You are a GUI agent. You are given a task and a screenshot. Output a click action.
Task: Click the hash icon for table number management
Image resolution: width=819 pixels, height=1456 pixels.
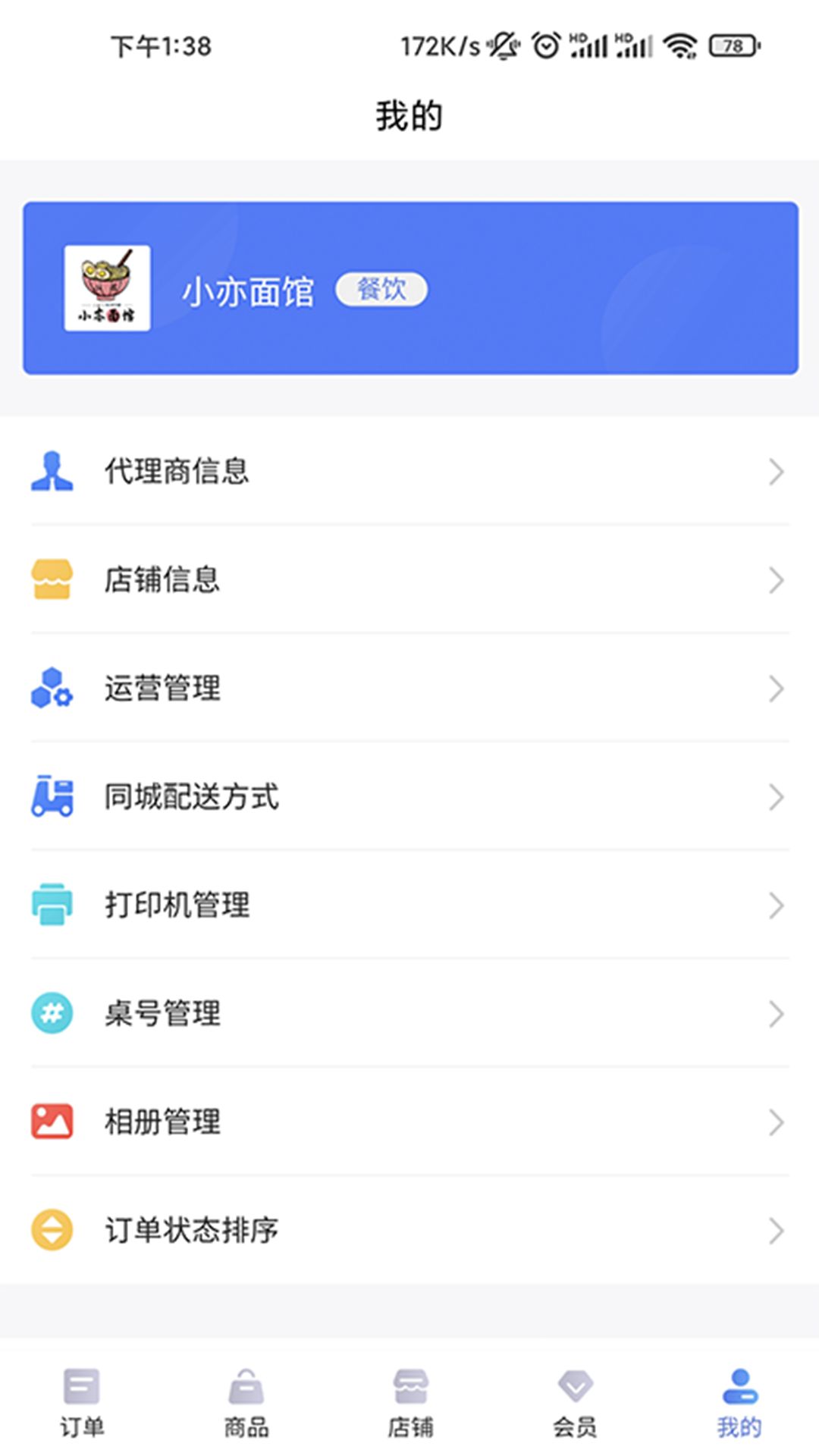(x=51, y=1013)
